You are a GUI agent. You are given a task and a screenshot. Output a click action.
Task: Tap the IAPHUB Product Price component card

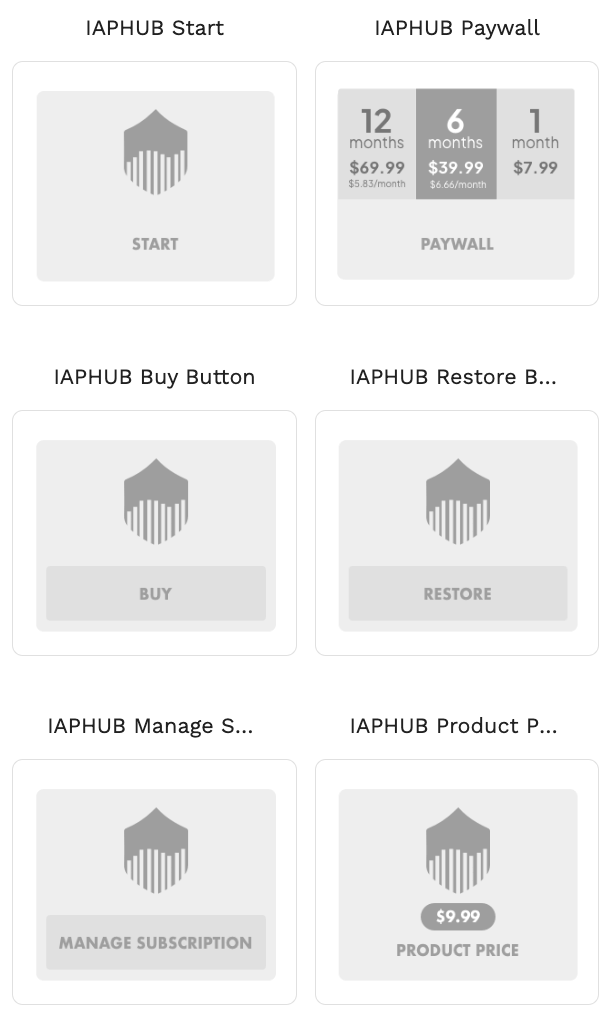point(457,882)
